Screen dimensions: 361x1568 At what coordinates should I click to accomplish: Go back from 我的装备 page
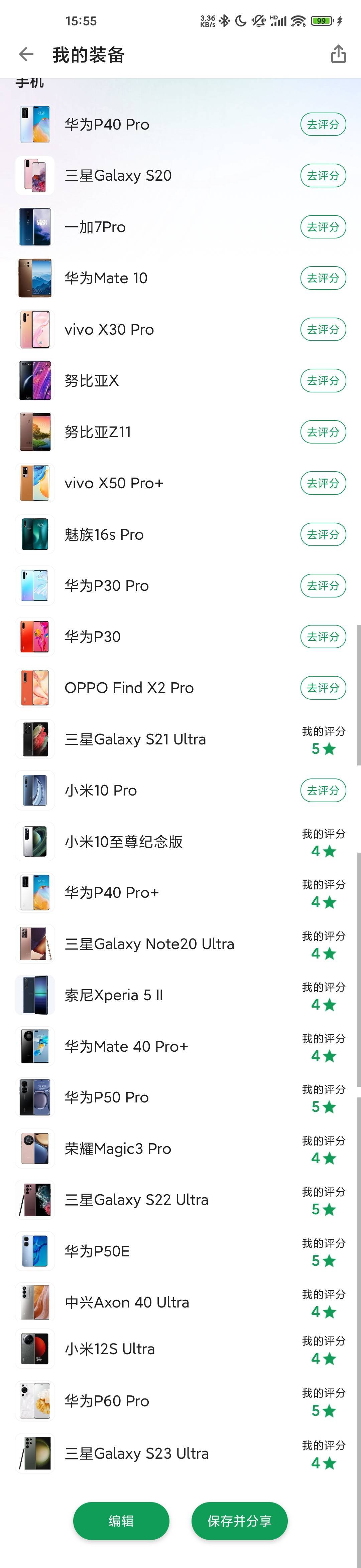26,55
